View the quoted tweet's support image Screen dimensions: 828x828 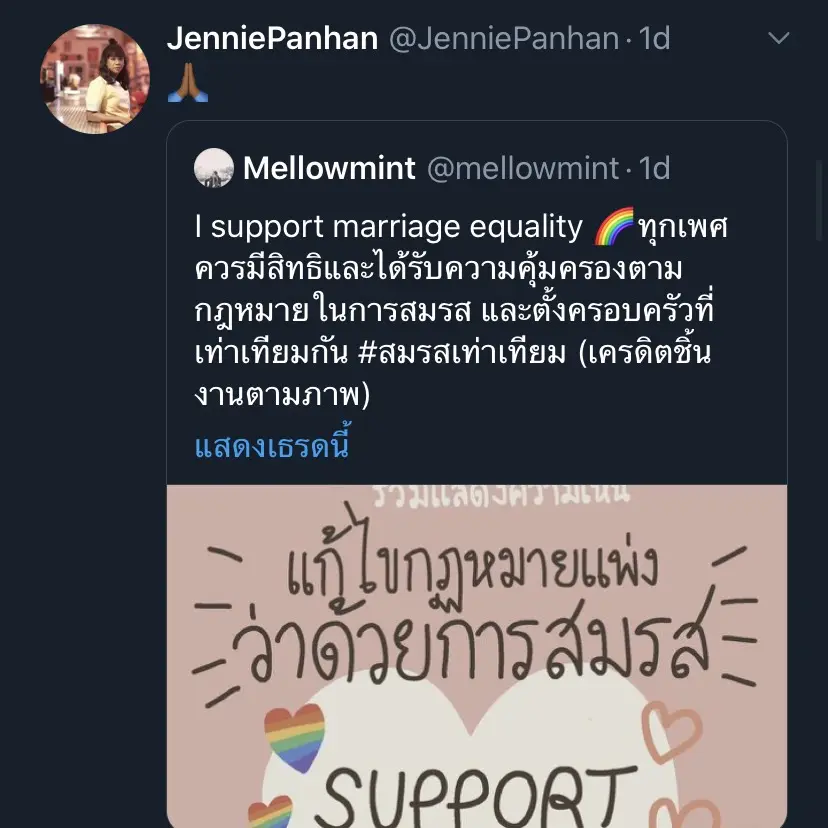(x=477, y=655)
